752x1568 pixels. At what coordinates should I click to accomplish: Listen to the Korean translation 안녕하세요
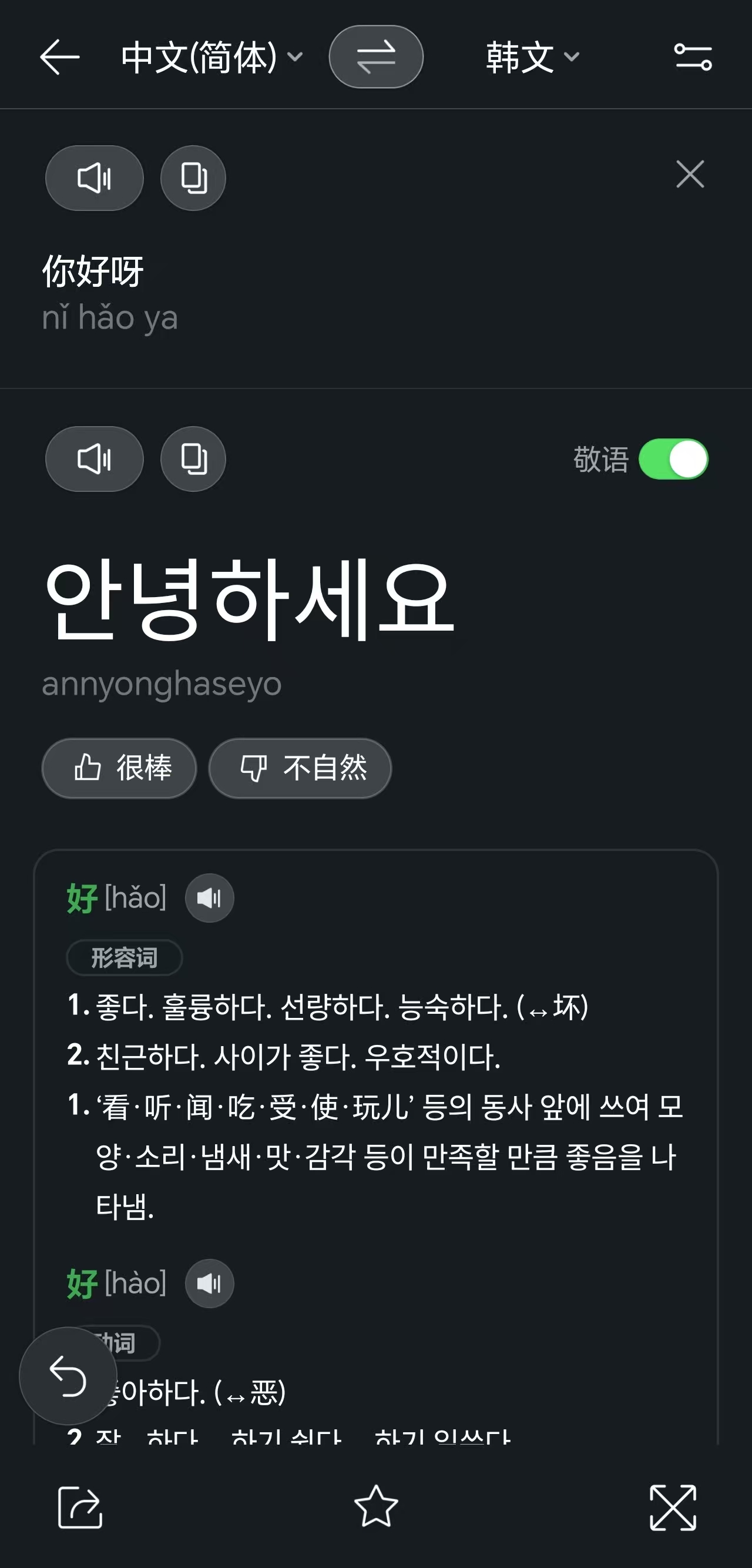[95, 458]
